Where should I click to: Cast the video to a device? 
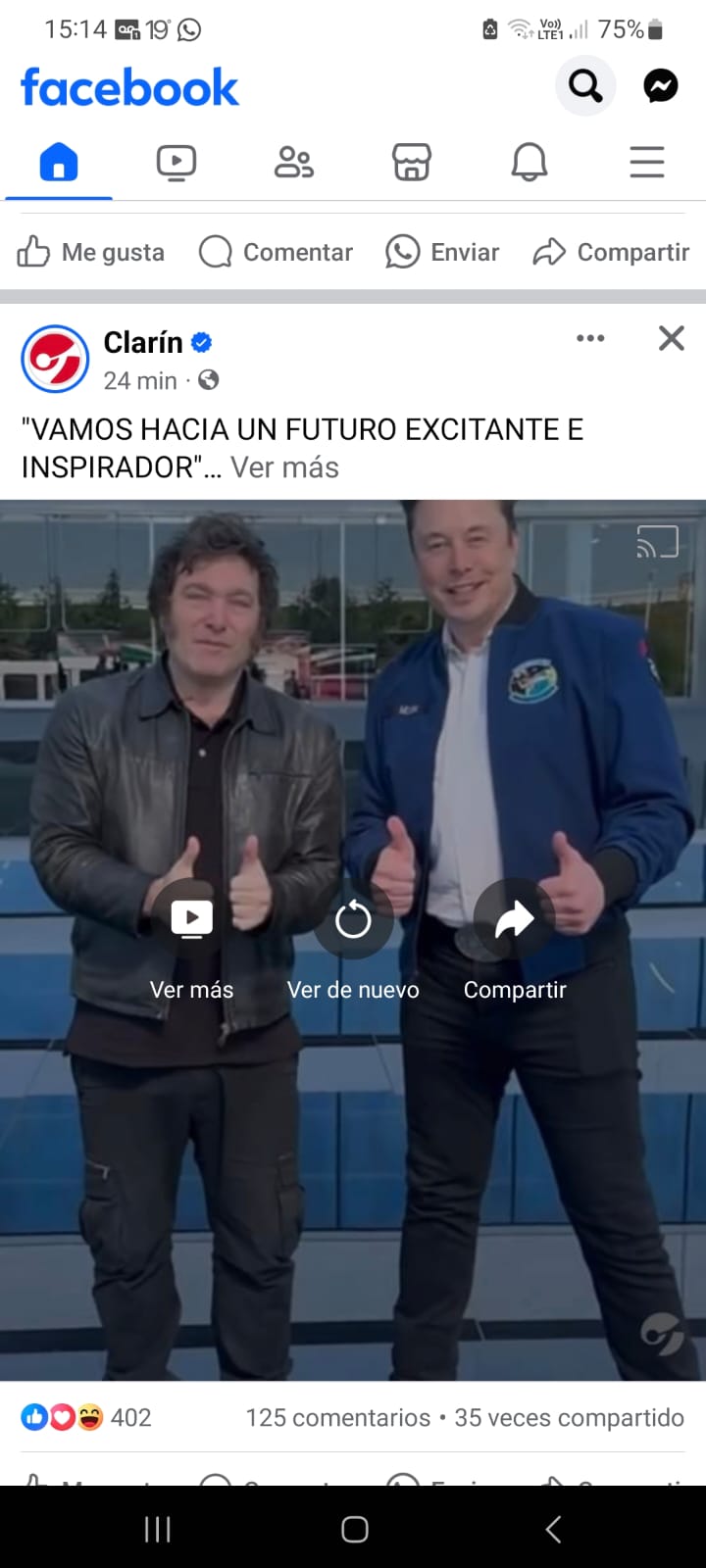(657, 542)
